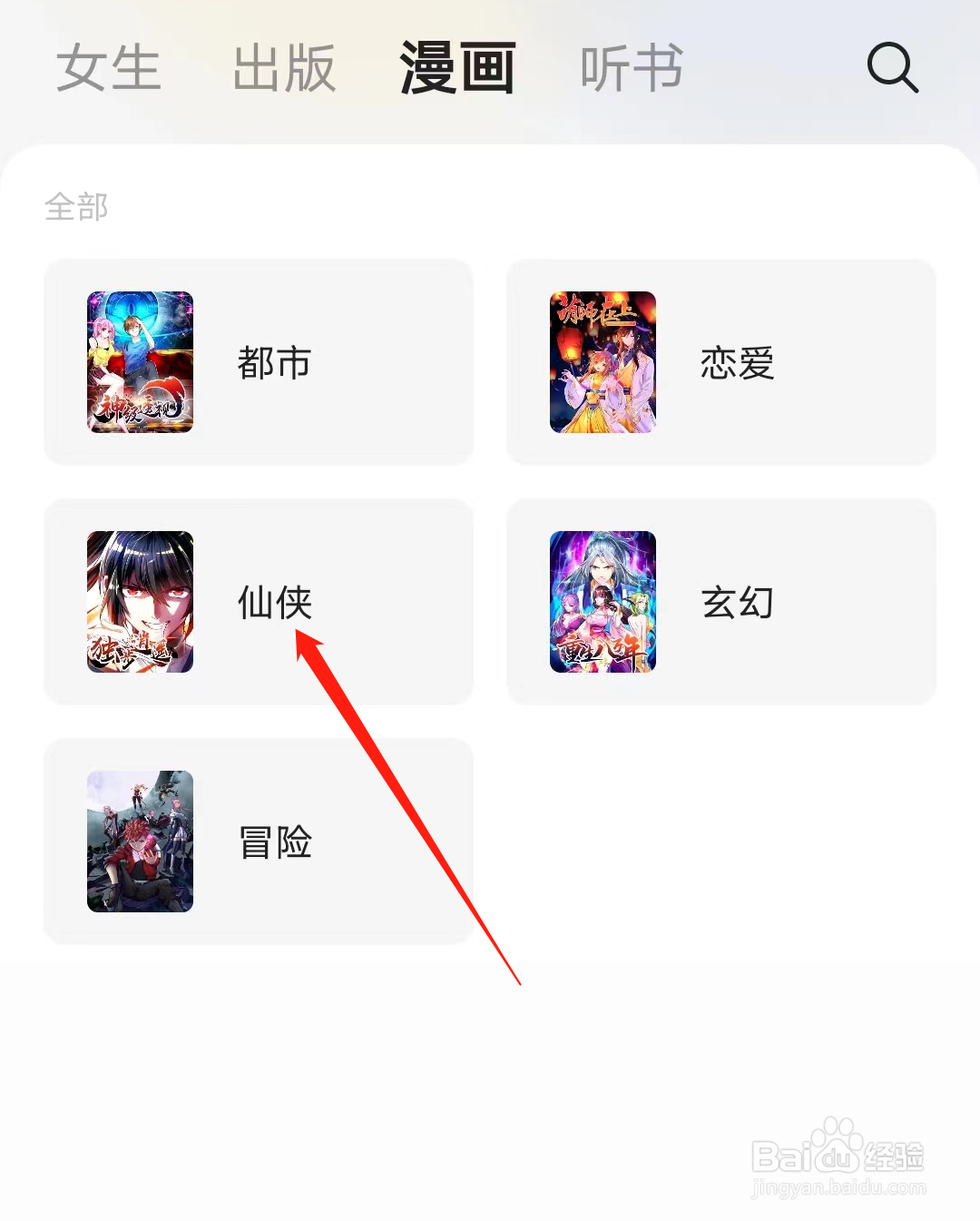980x1221 pixels.
Task: Select the 漫画 tab
Action: [x=457, y=67]
